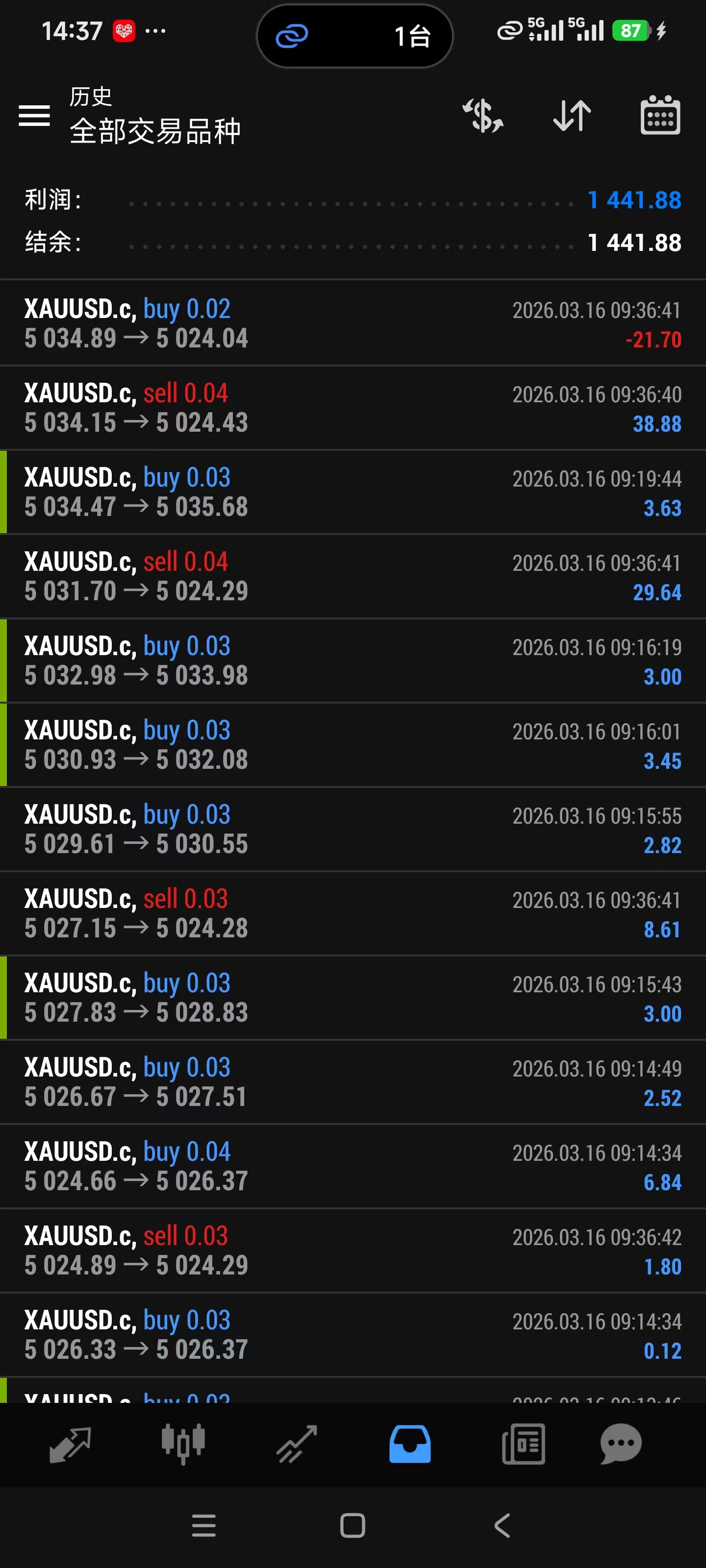Open the buy 0.04 trade with 6.84 profit
The width and height of the screenshot is (706, 1568).
[x=353, y=1166]
